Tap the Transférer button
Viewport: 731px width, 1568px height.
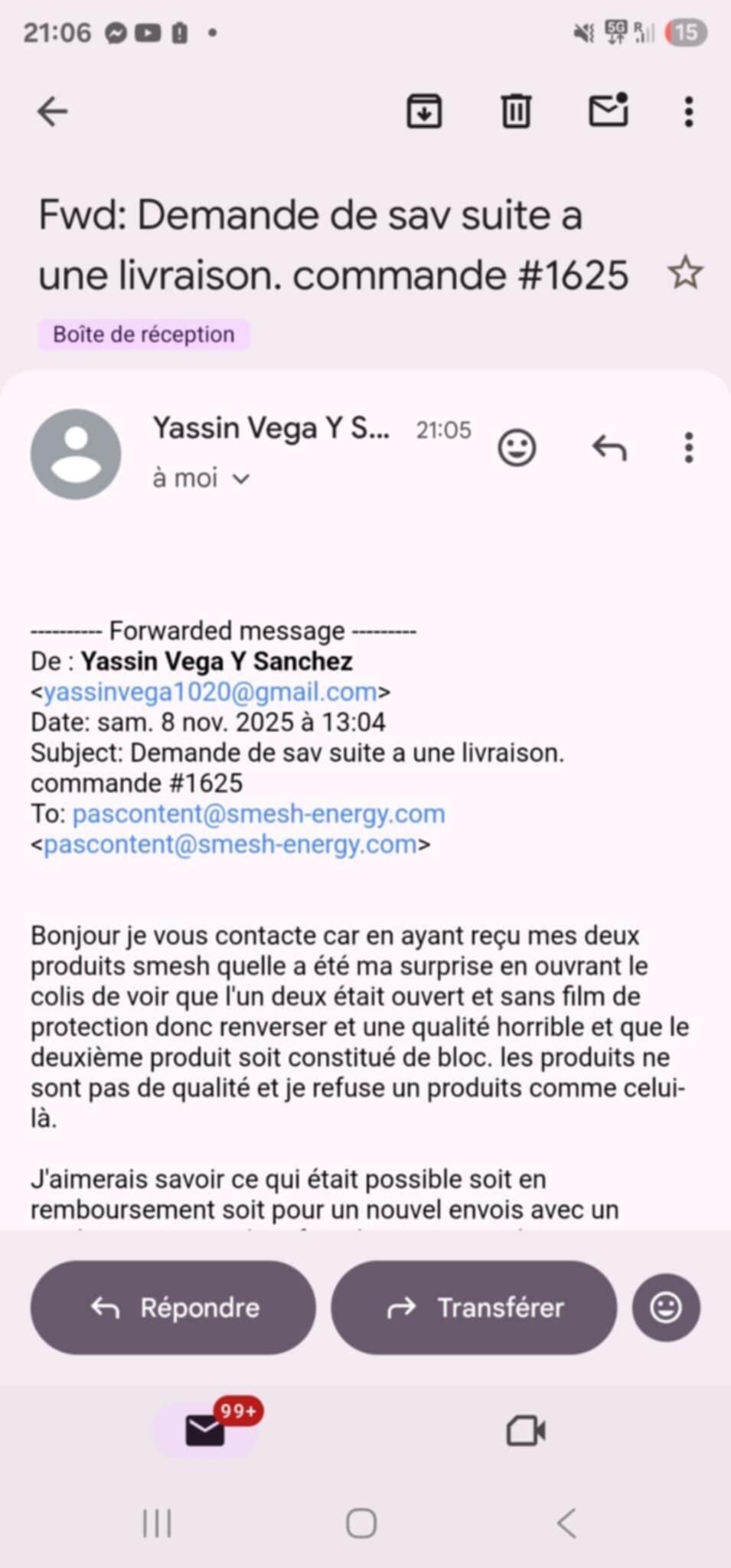pos(474,1308)
